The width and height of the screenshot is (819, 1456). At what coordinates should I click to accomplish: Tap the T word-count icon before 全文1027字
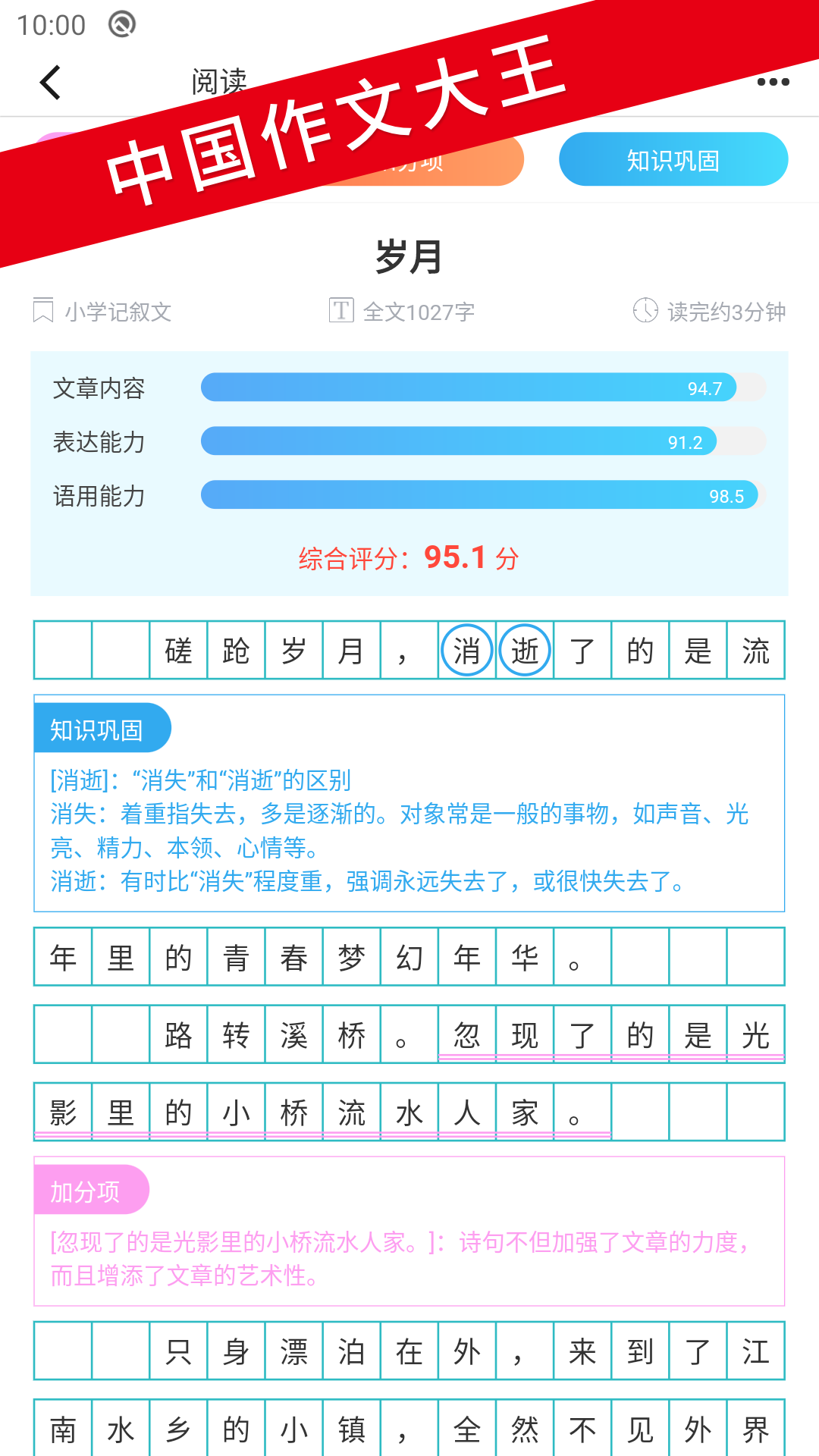341,310
